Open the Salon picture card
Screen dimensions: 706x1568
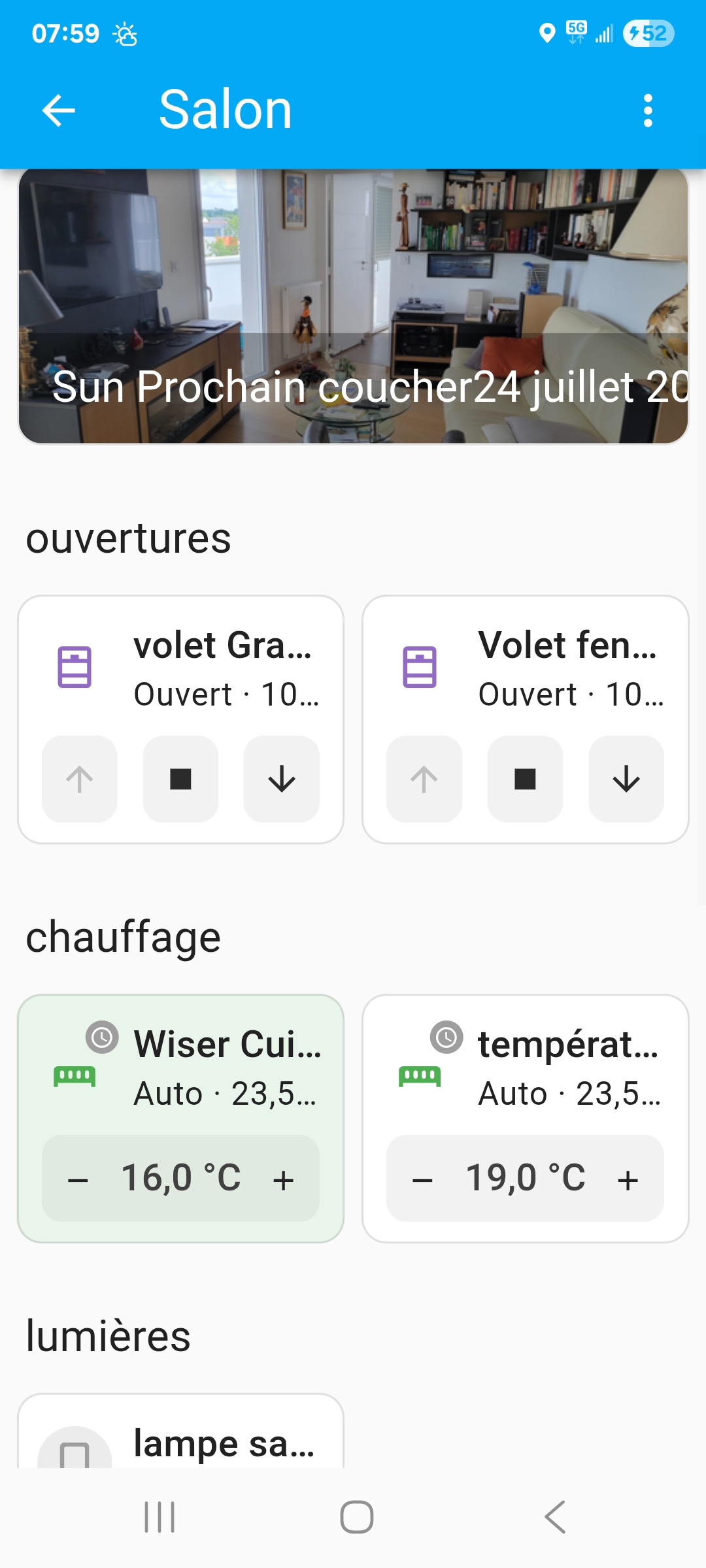[x=353, y=306]
